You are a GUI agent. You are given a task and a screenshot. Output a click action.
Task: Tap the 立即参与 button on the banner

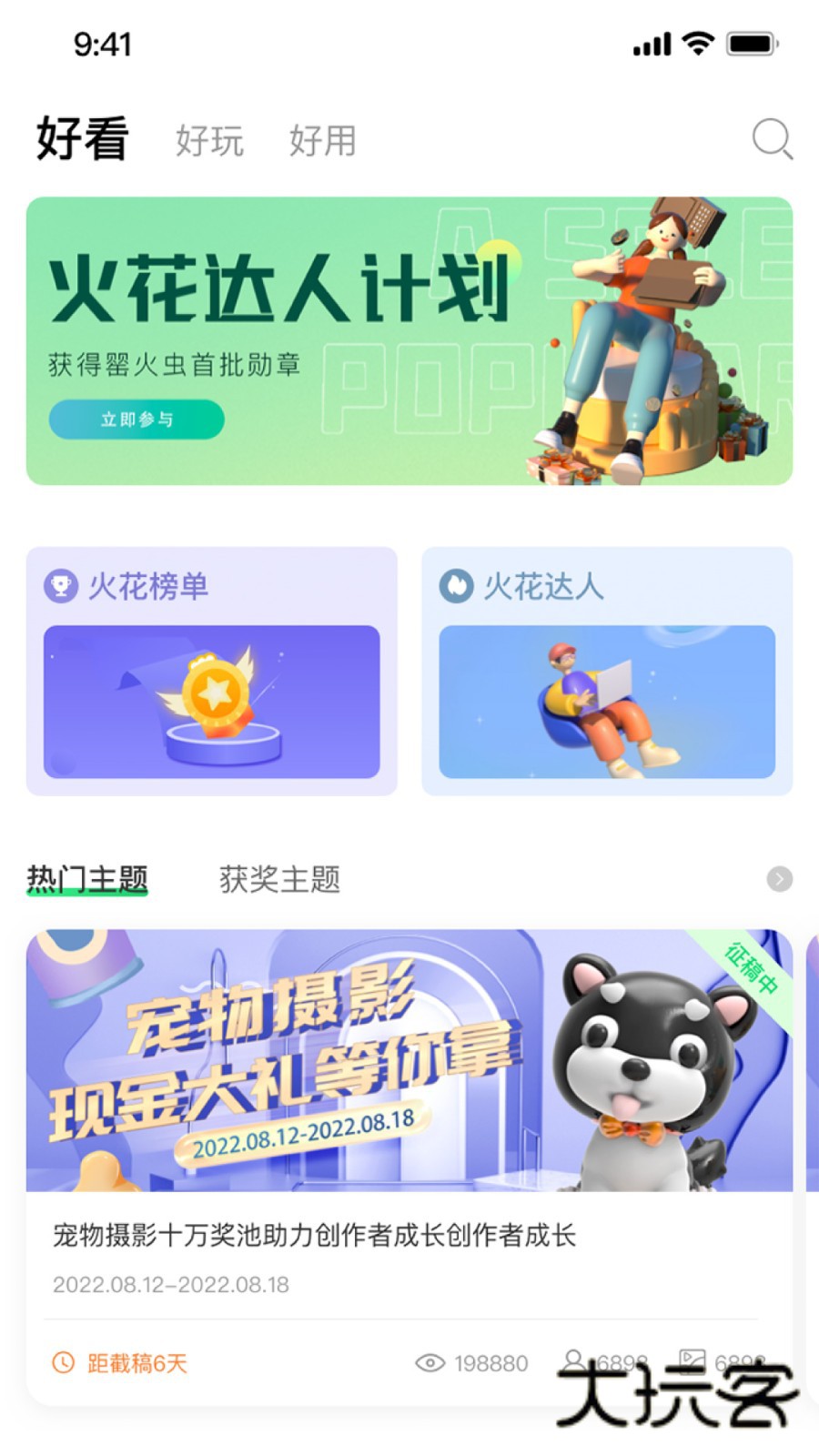[135, 420]
